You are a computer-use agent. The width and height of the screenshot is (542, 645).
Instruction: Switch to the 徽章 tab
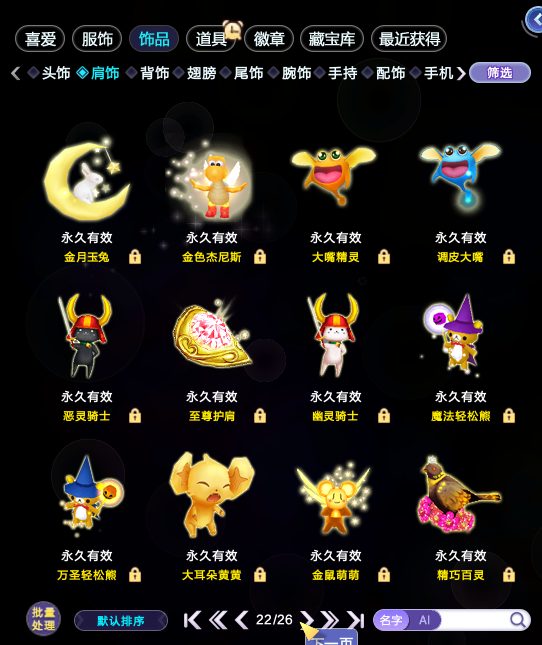click(269, 39)
